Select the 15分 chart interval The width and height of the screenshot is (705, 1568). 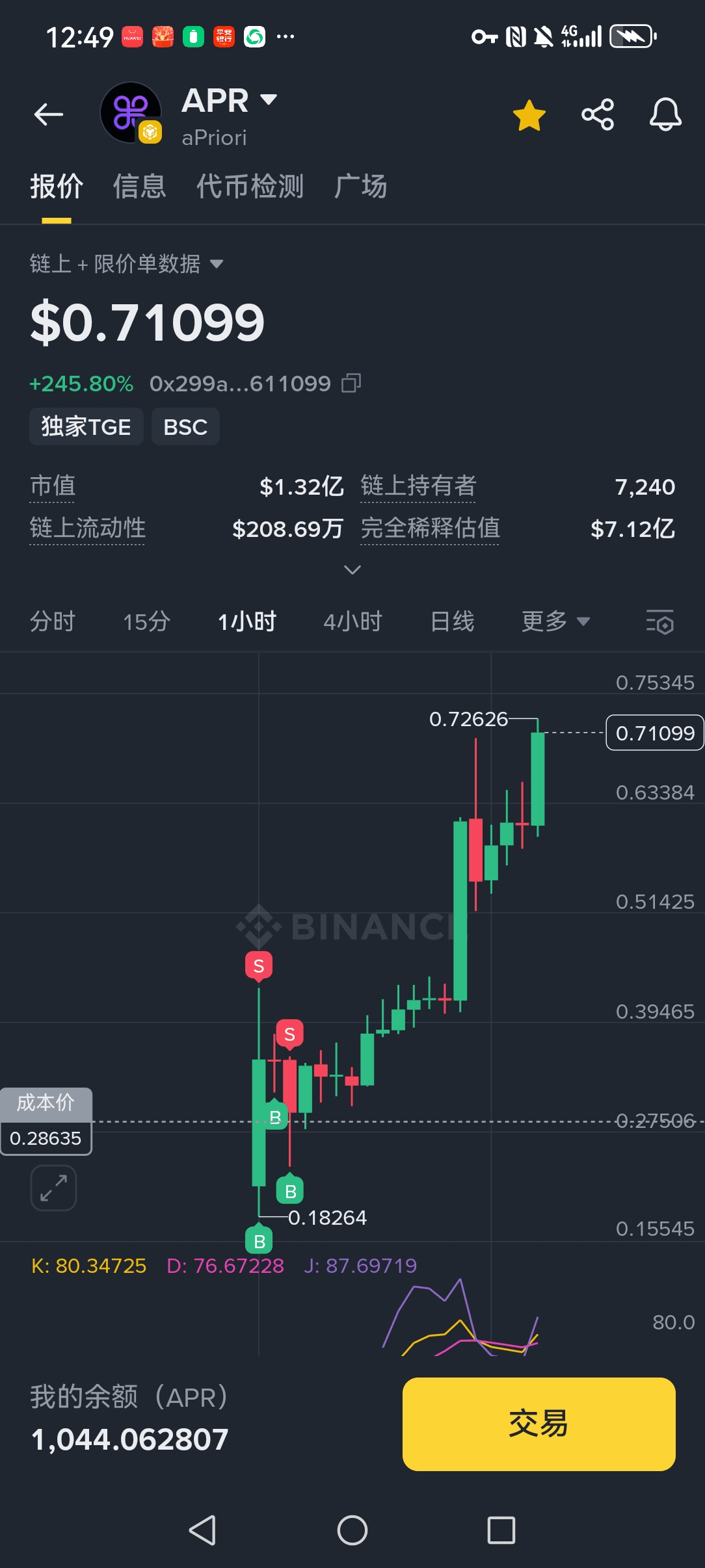146,621
